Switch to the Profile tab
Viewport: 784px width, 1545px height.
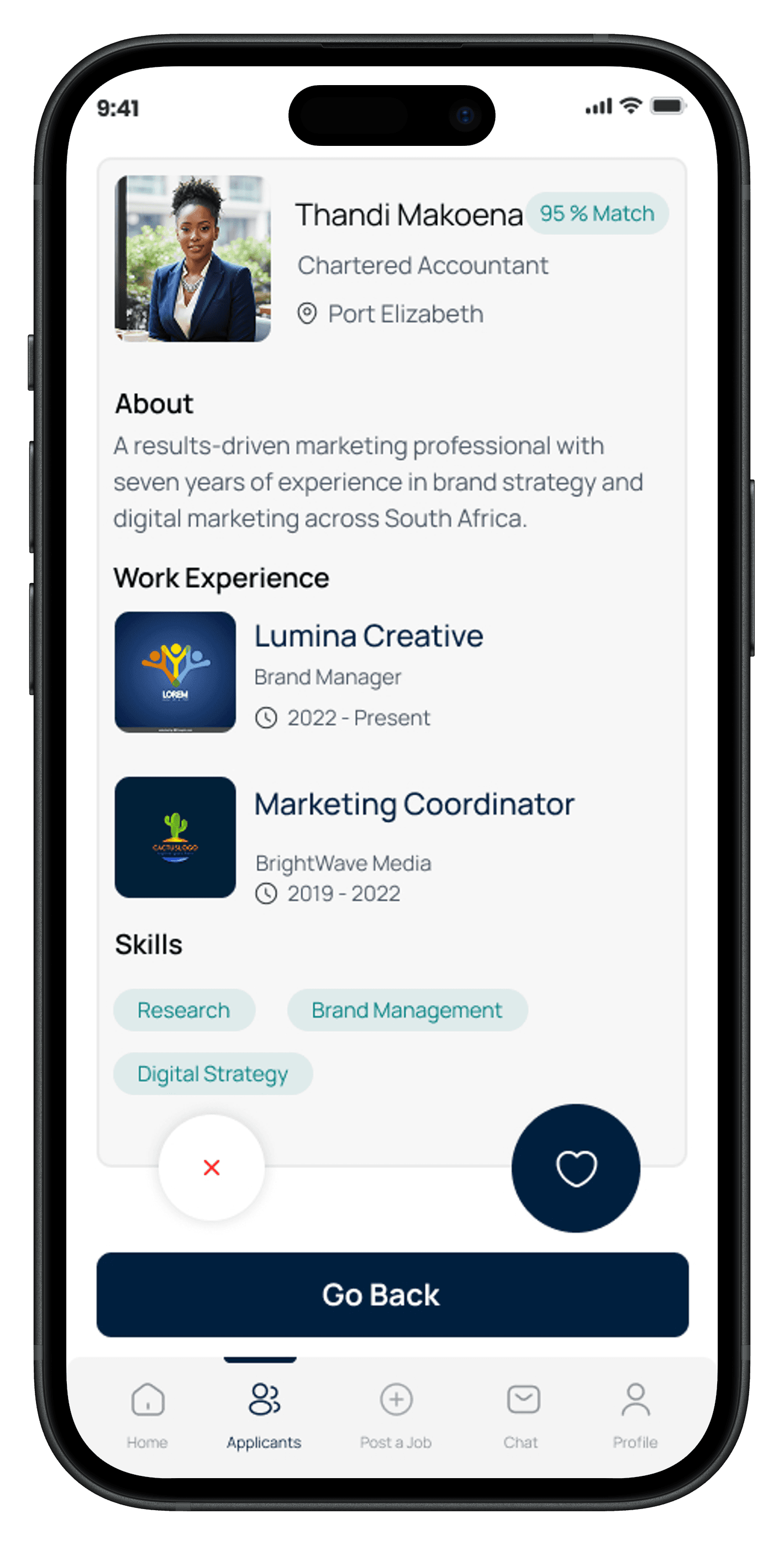[x=635, y=1413]
